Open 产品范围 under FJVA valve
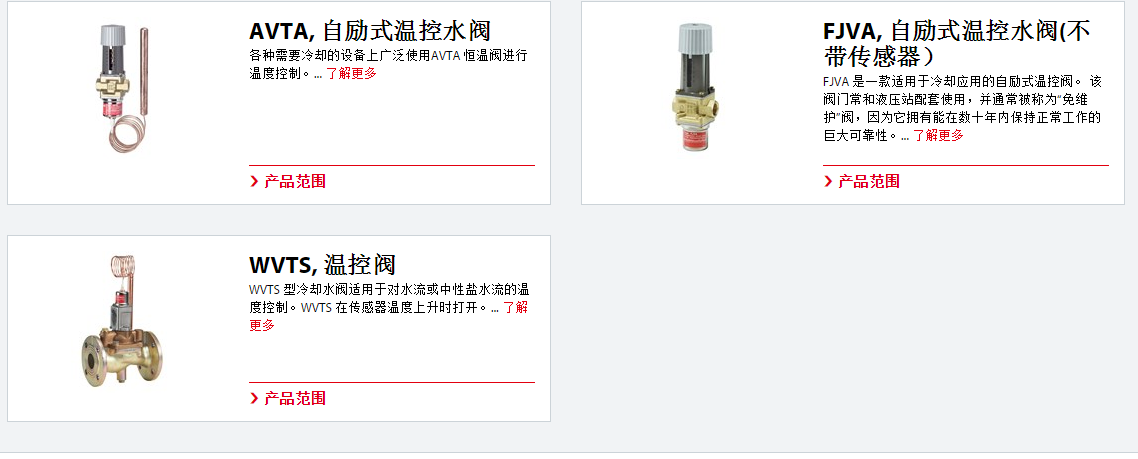Screen dimensions: 1138x459 click(x=868, y=181)
